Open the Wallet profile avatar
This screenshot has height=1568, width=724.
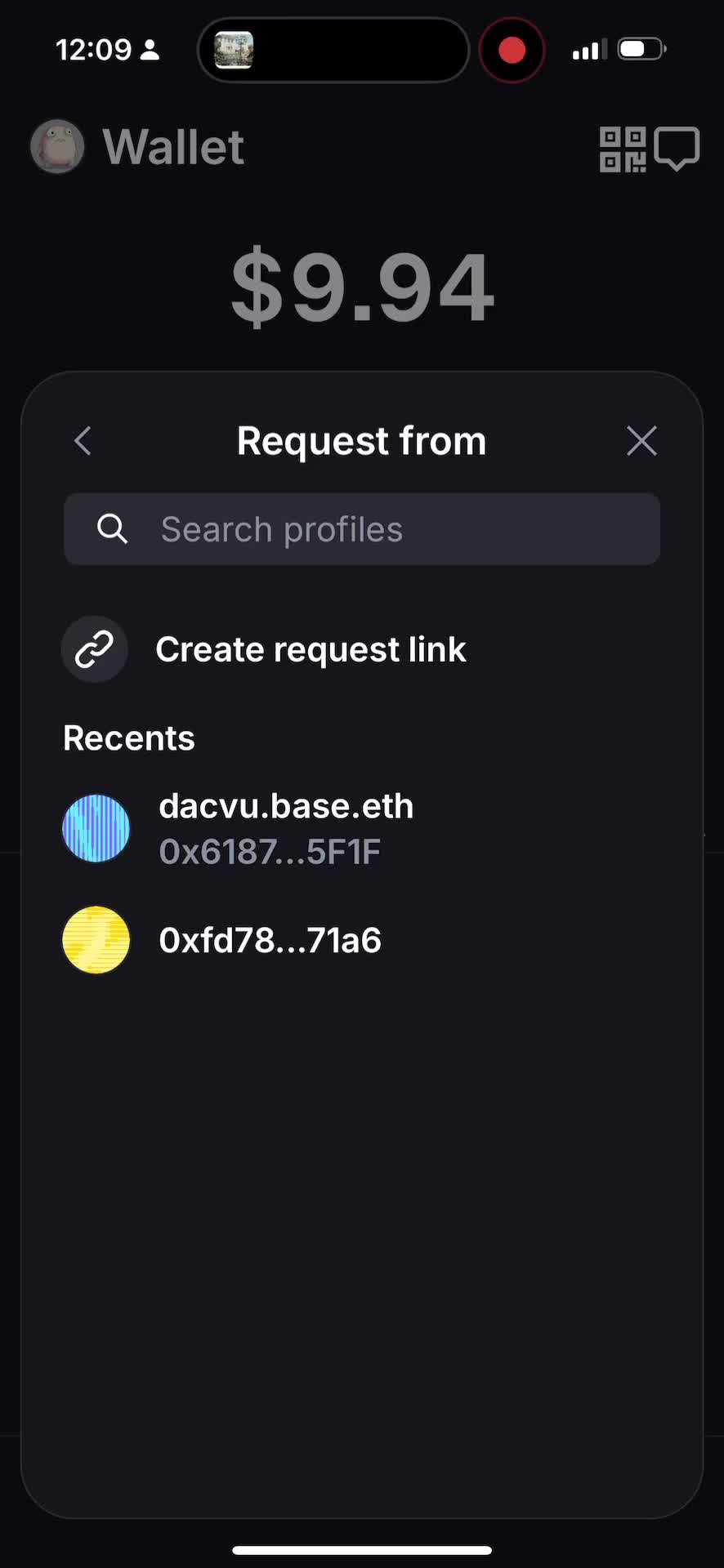(x=57, y=147)
